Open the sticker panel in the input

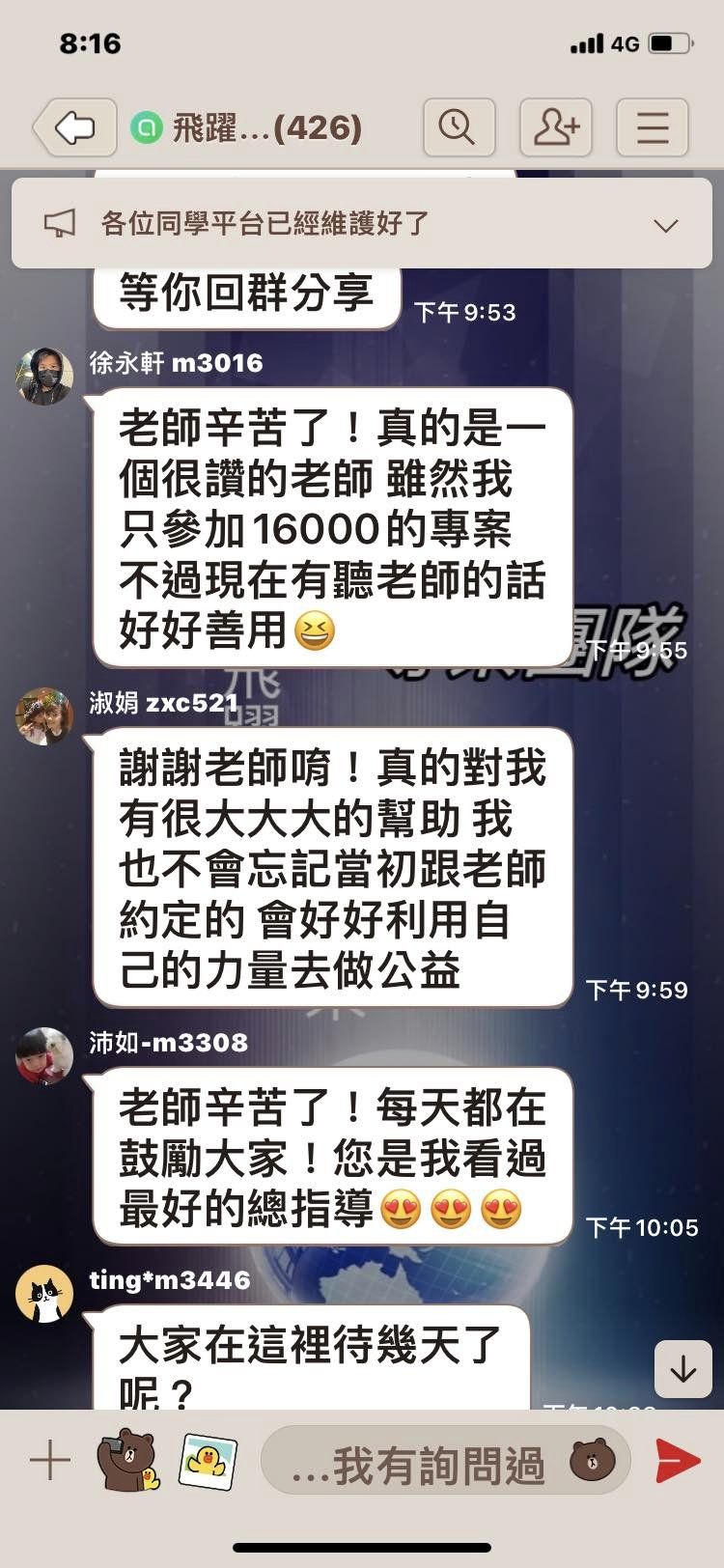tap(593, 1460)
